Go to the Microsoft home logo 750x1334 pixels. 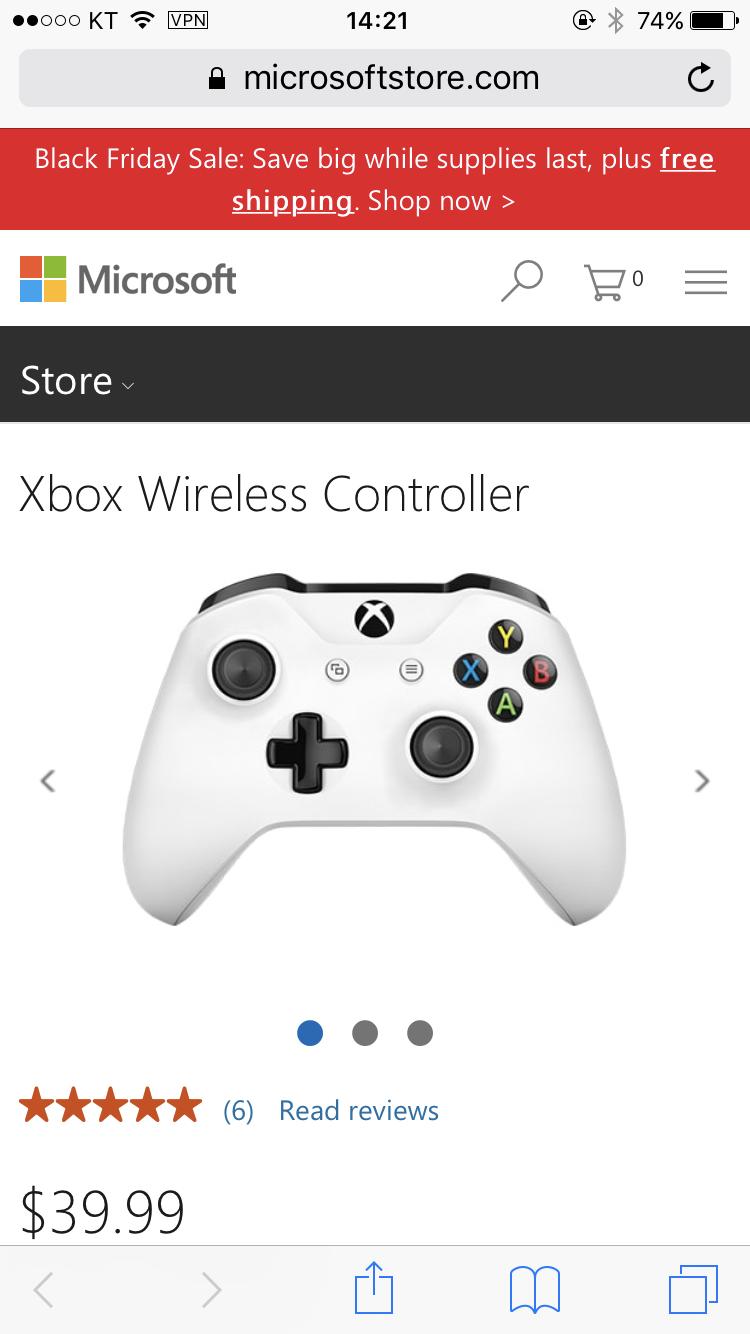[x=128, y=280]
